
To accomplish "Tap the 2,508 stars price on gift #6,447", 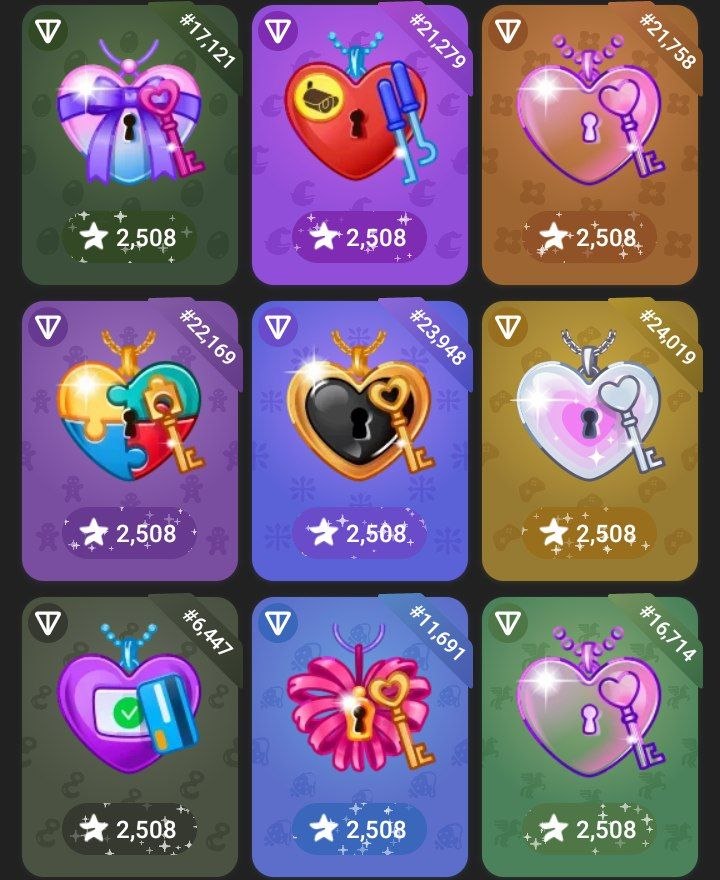I will point(130,829).
